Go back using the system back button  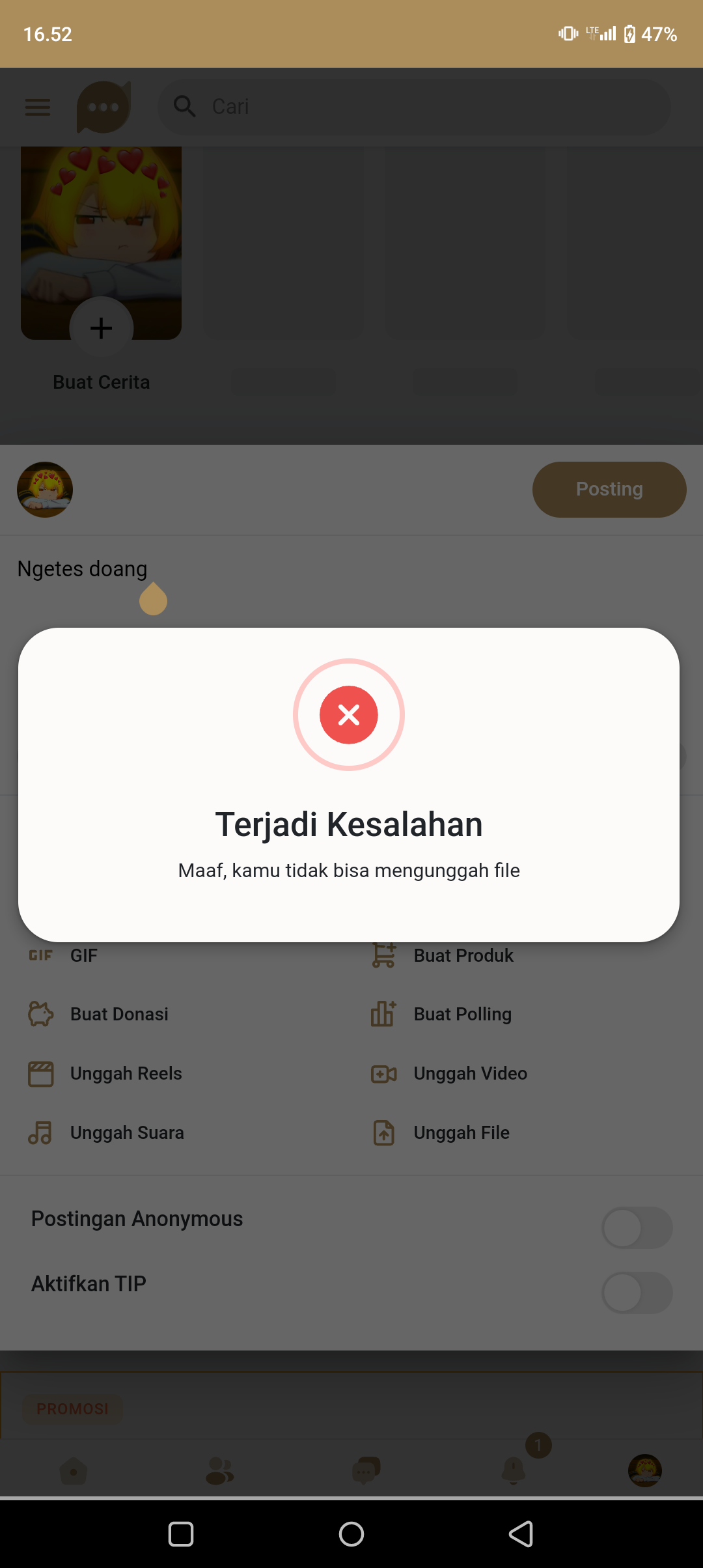(x=521, y=1533)
